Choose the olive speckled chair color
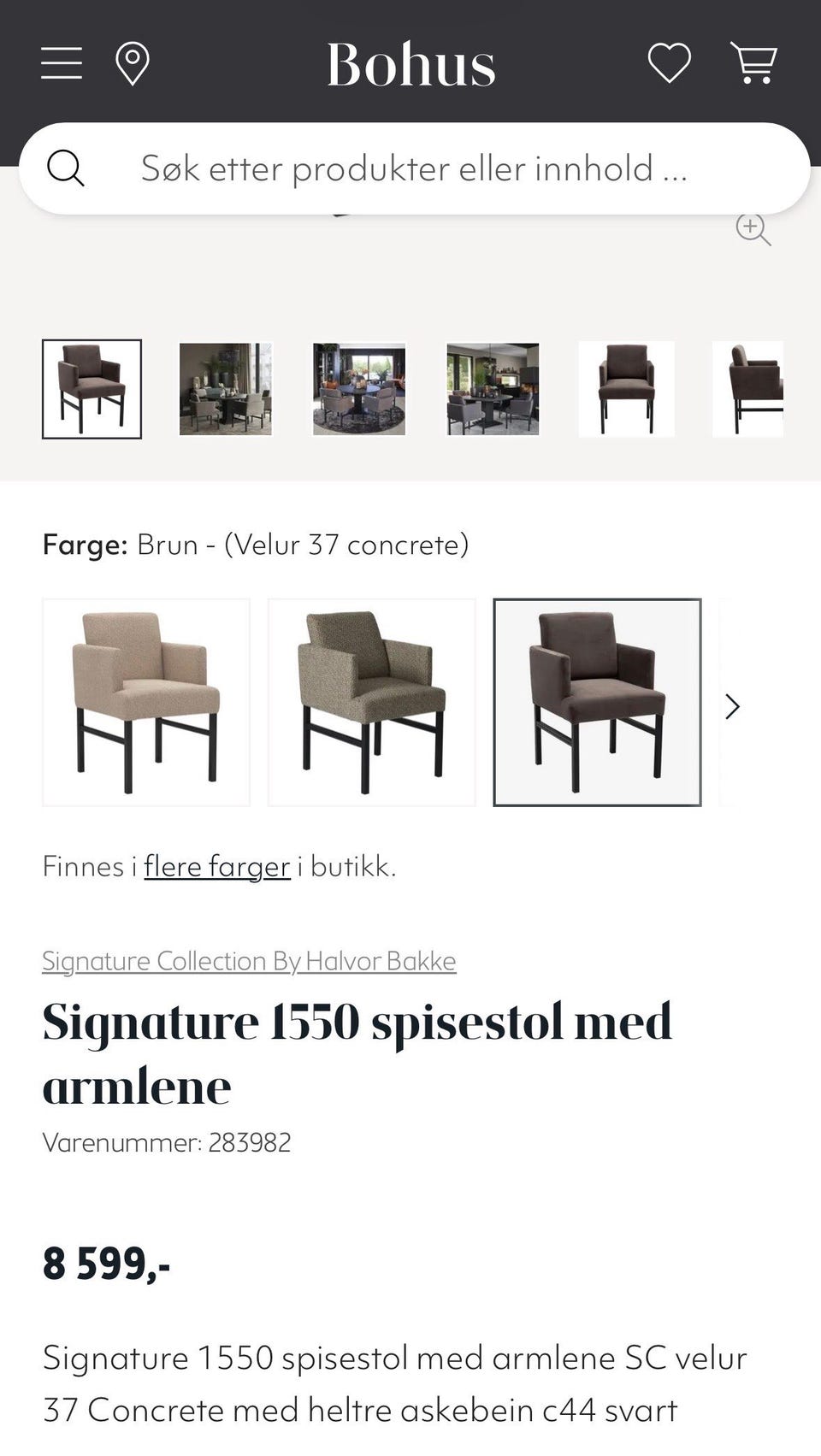This screenshot has width=821, height=1456. tap(372, 702)
